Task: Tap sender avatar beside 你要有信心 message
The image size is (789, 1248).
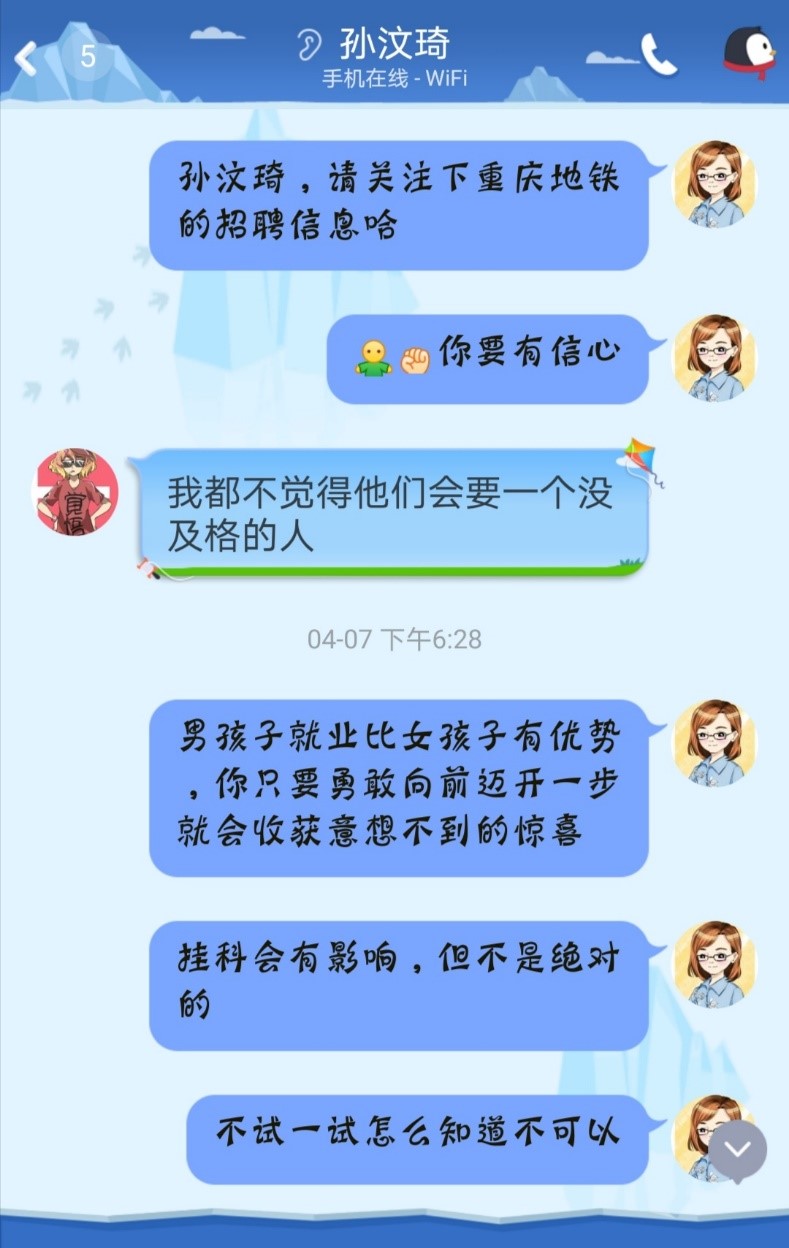Action: [714, 357]
